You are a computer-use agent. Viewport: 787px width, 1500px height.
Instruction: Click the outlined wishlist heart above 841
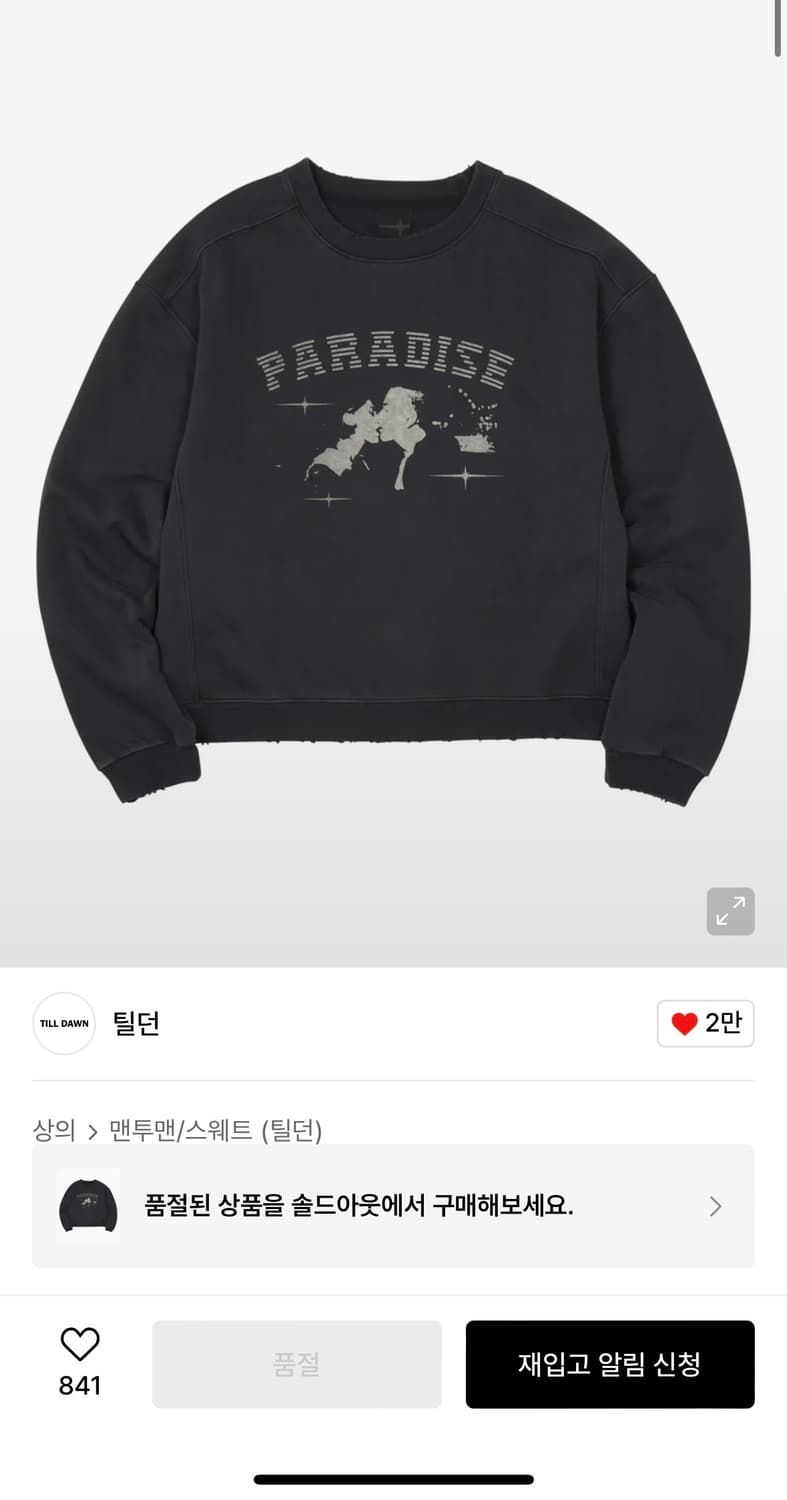(x=80, y=1345)
